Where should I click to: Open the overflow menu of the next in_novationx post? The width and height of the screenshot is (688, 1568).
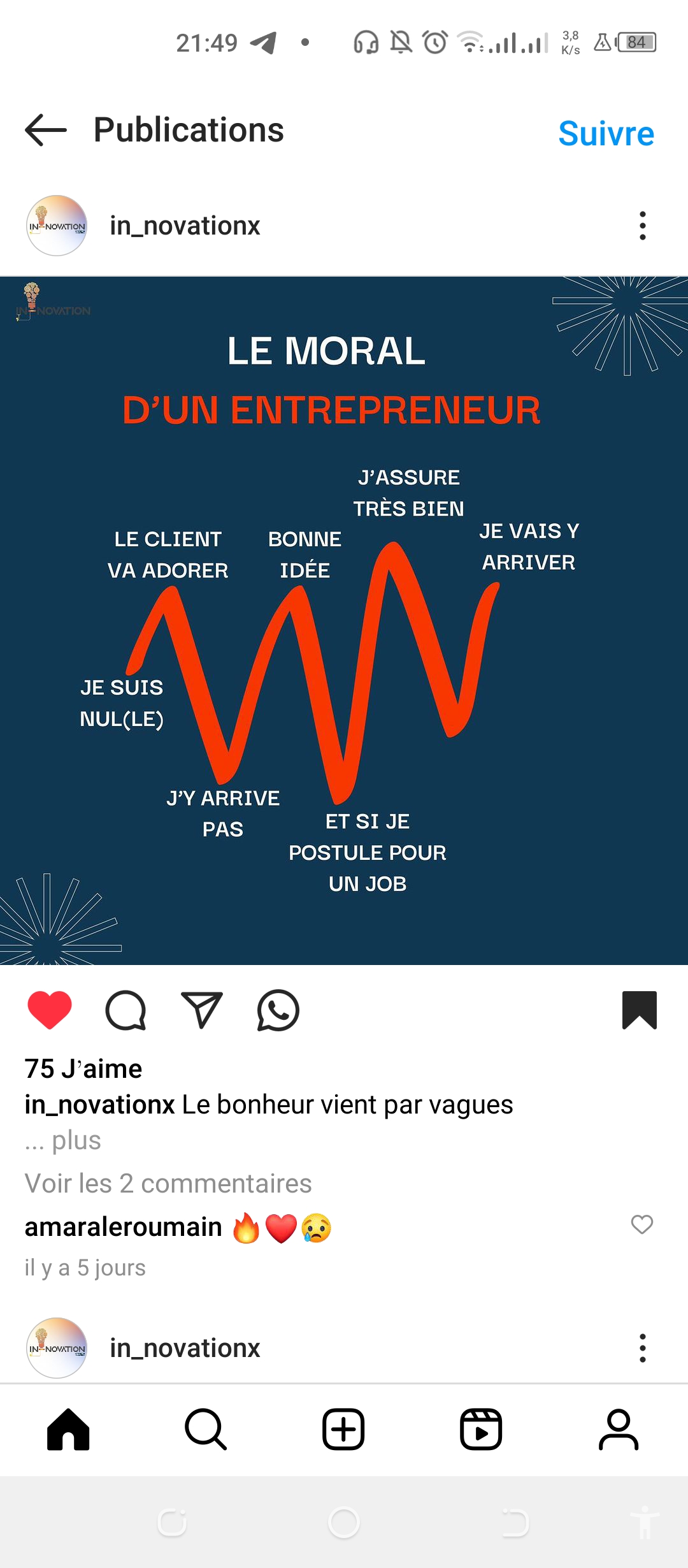[642, 1348]
